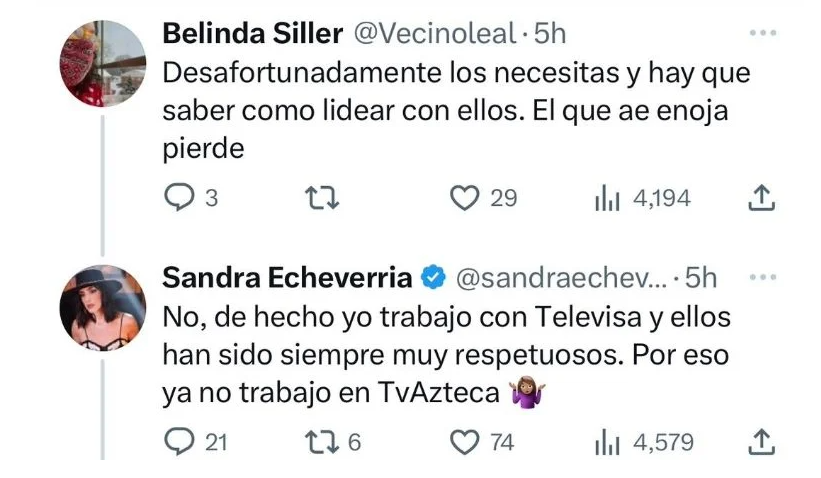The width and height of the screenshot is (821, 478).
Task: Reply to Belinda Siller's tweet
Action: (178, 198)
